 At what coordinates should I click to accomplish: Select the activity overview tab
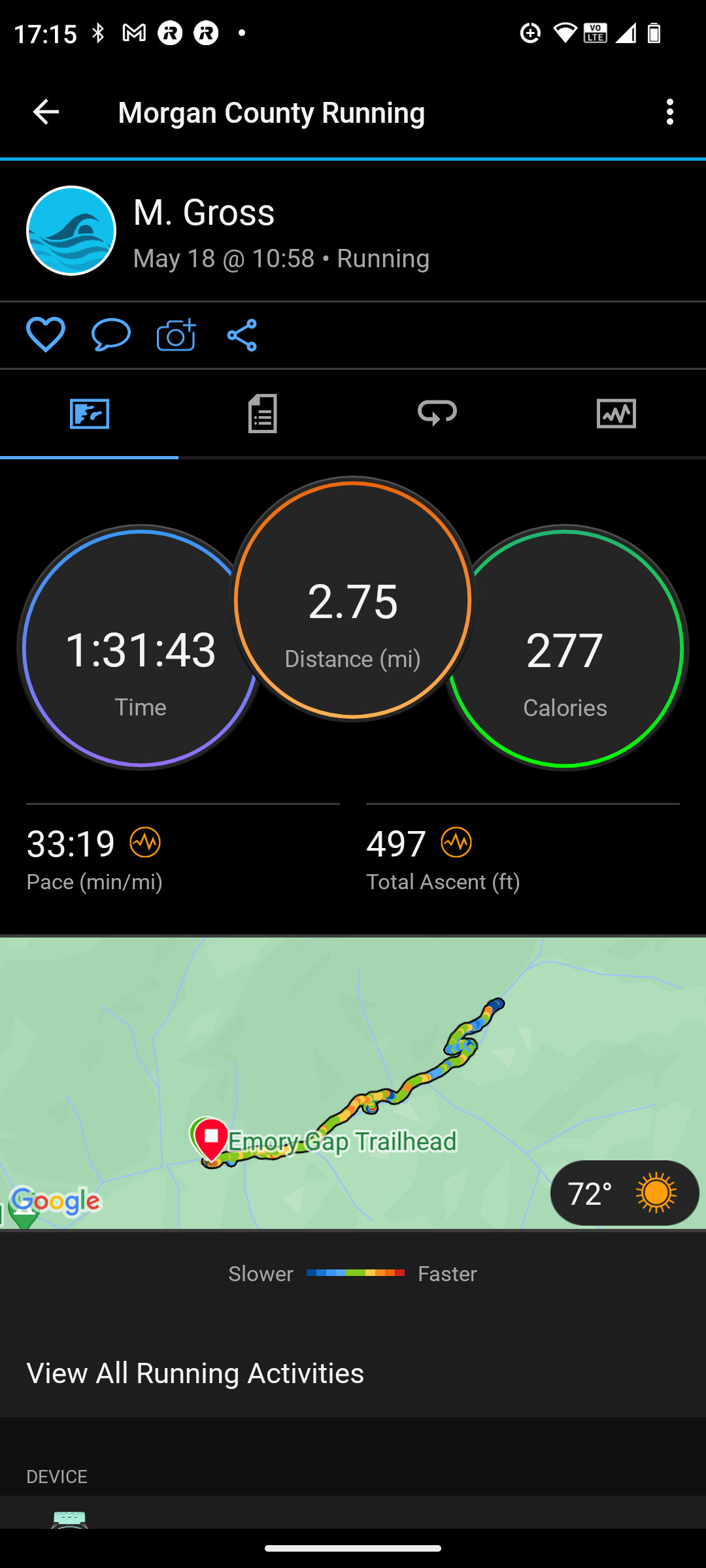point(90,413)
